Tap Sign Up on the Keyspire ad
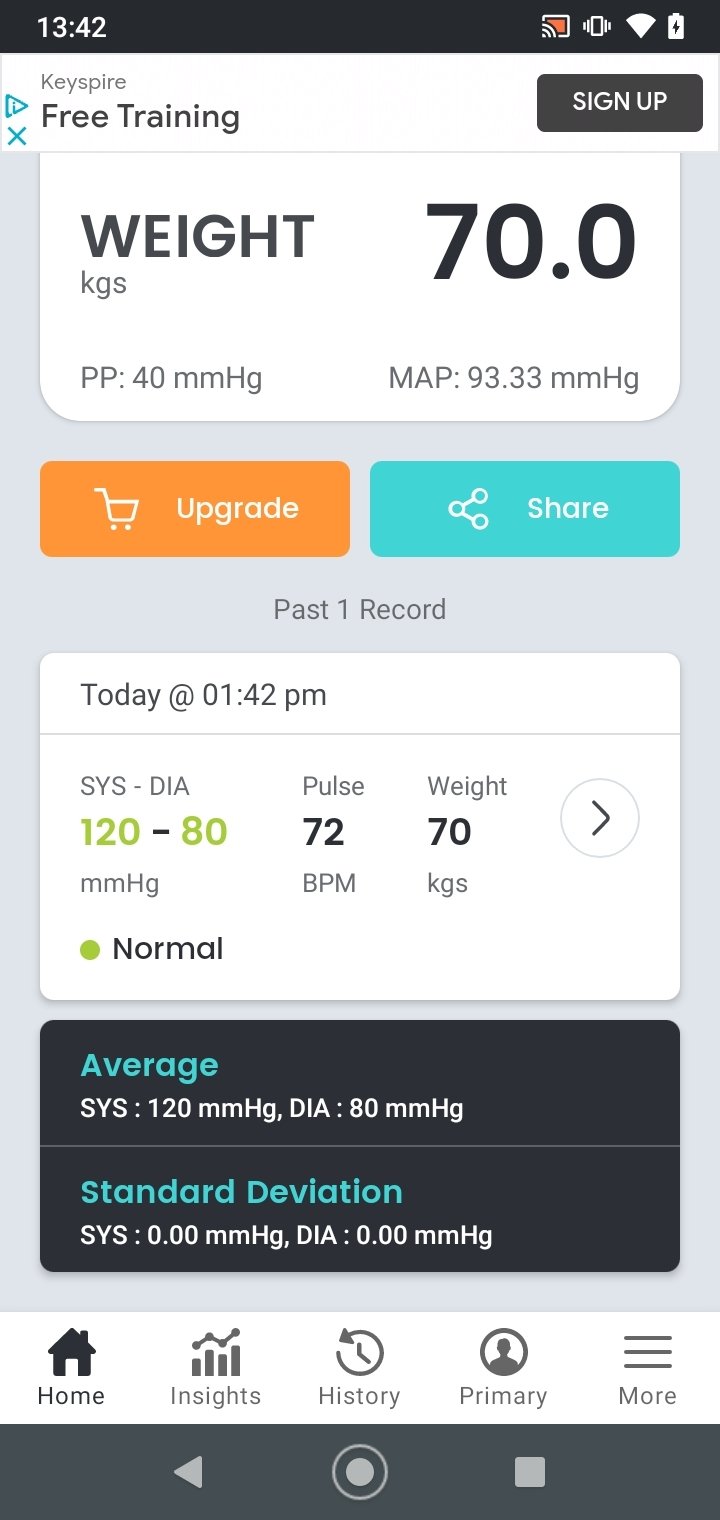720x1520 pixels. (x=619, y=102)
